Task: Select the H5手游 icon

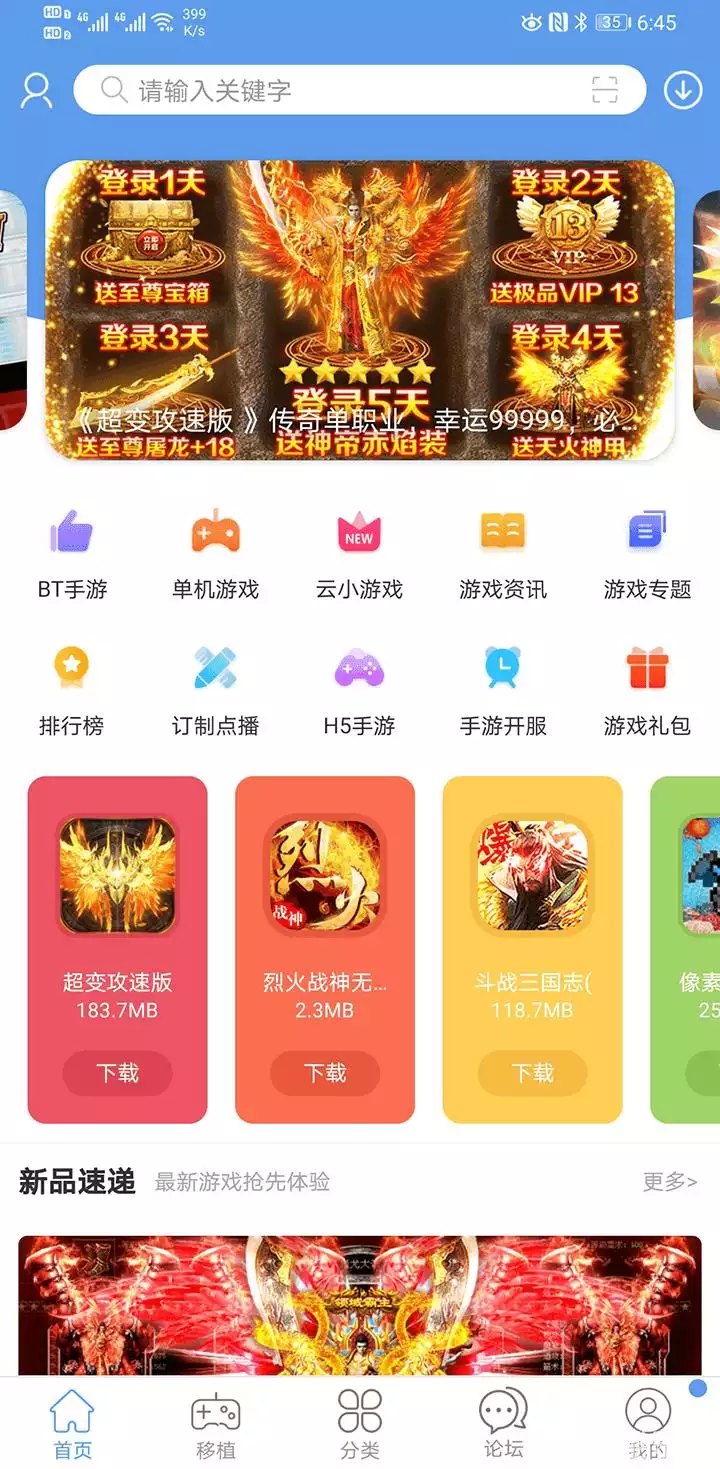Action: coord(357,672)
